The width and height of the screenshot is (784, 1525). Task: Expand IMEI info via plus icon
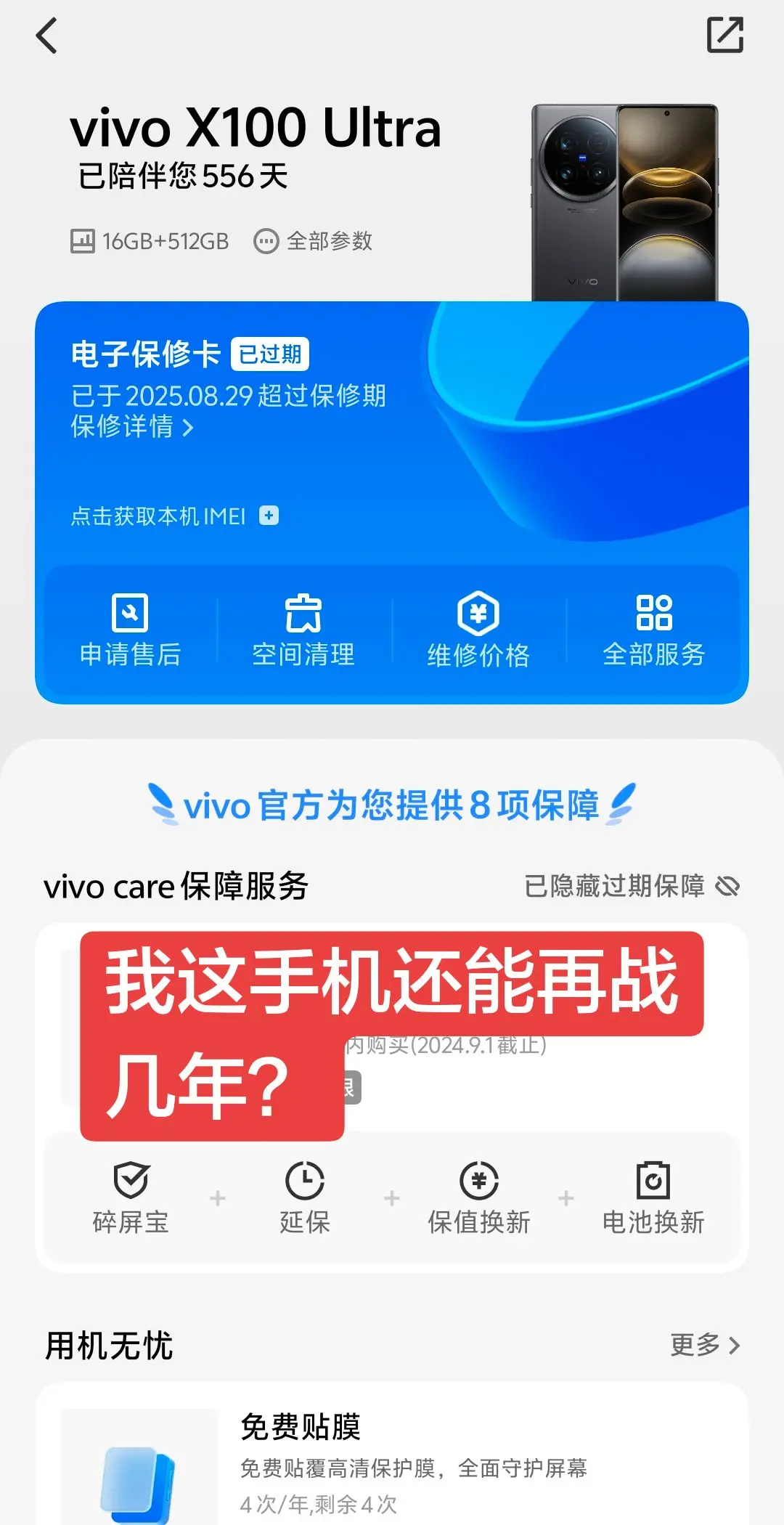pos(269,516)
